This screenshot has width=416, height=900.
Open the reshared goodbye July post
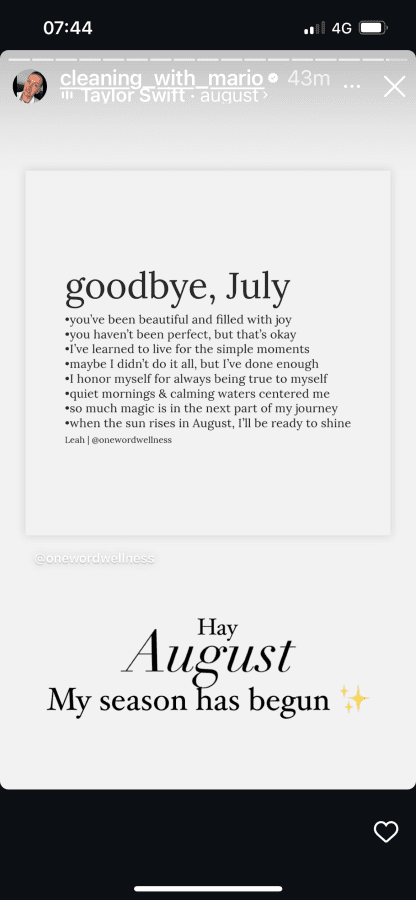tap(208, 352)
